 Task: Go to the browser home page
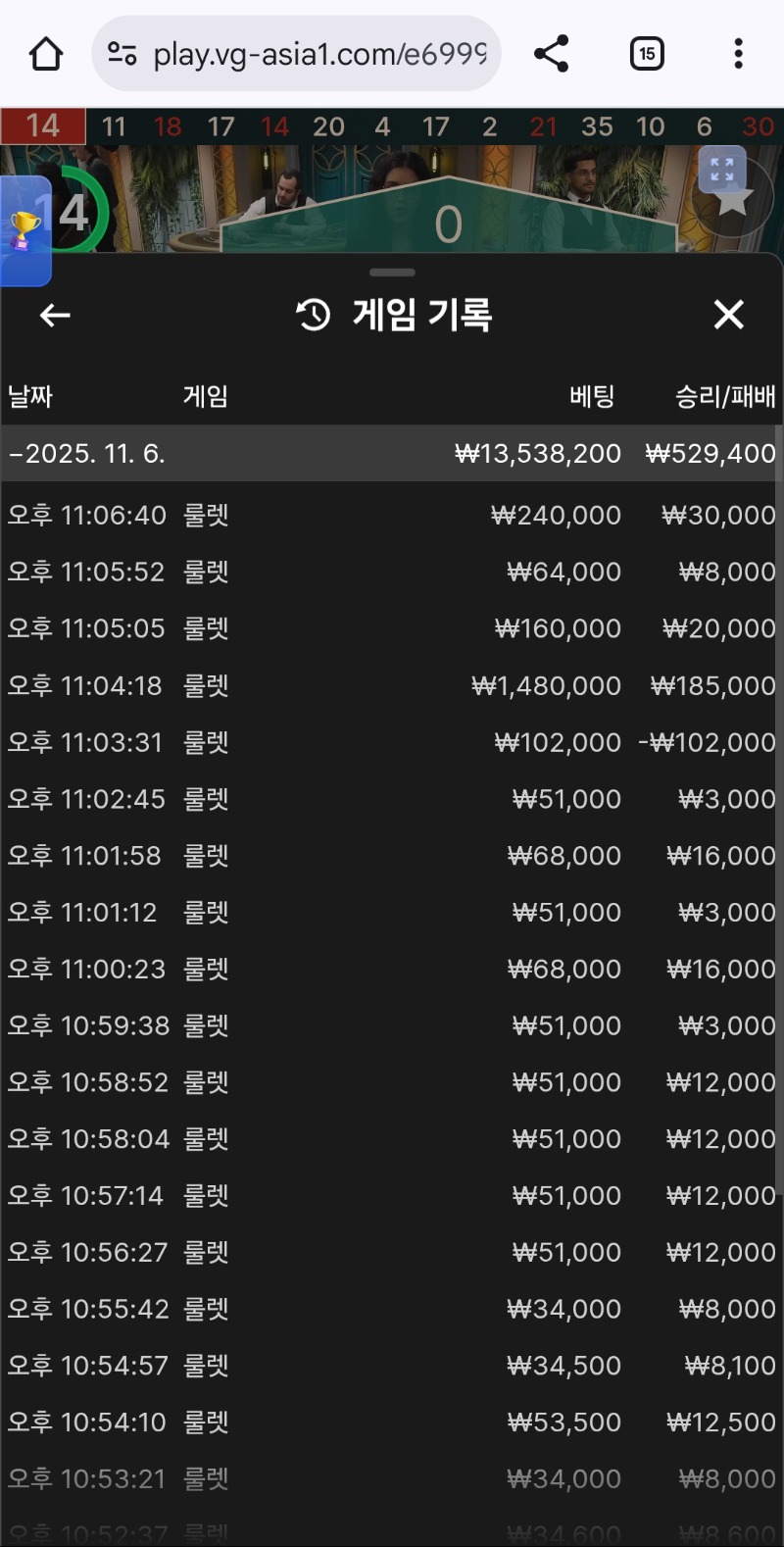point(46,54)
